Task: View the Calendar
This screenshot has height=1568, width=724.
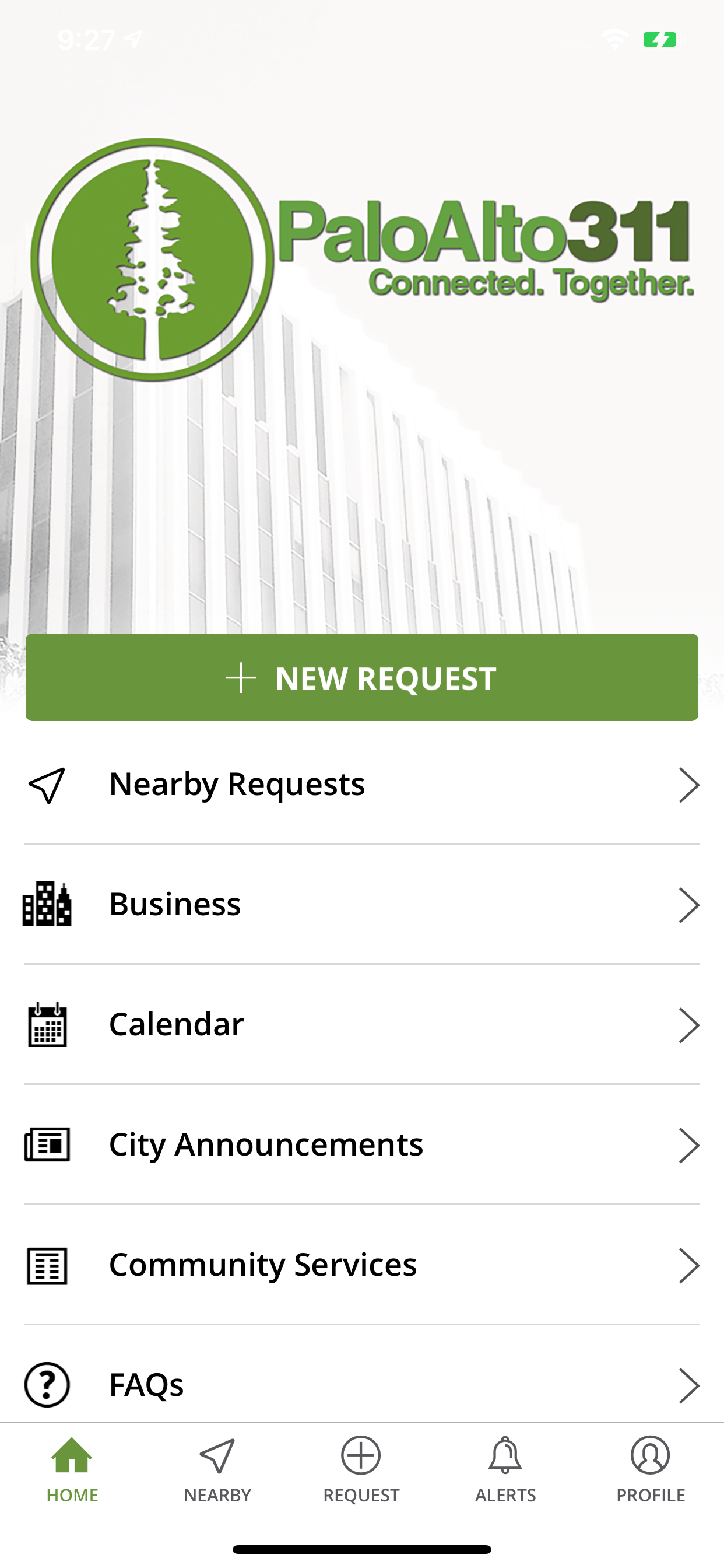Action: point(362,1024)
